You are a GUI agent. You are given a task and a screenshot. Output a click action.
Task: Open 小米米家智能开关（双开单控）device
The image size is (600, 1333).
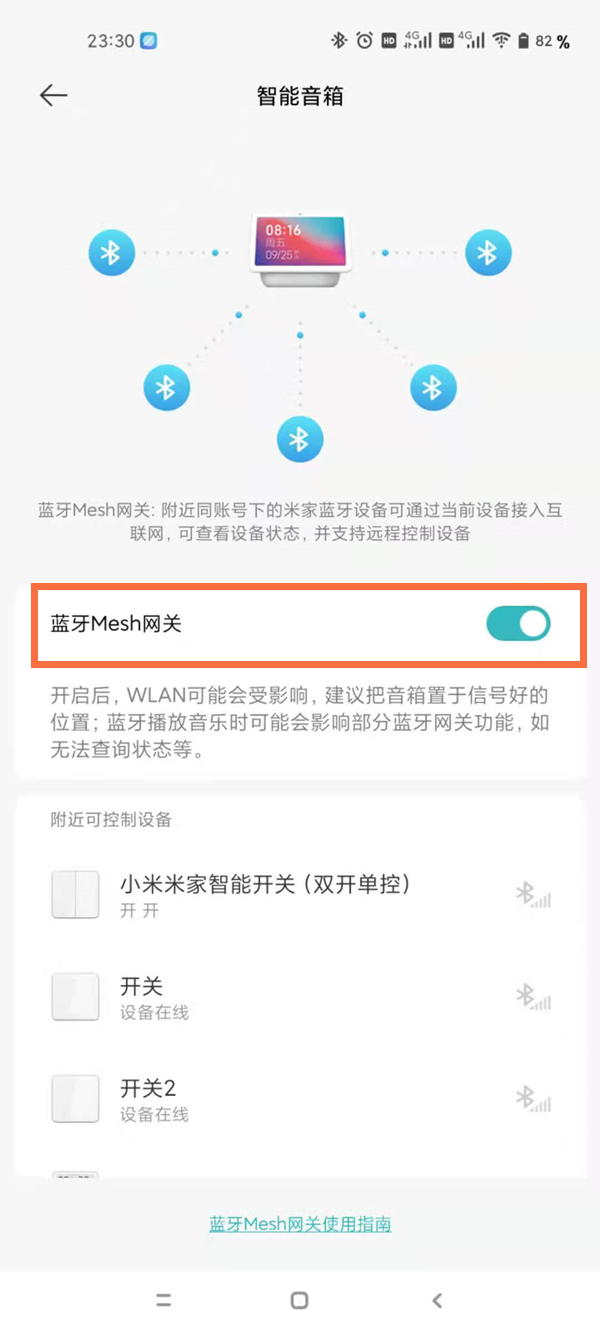click(x=300, y=895)
